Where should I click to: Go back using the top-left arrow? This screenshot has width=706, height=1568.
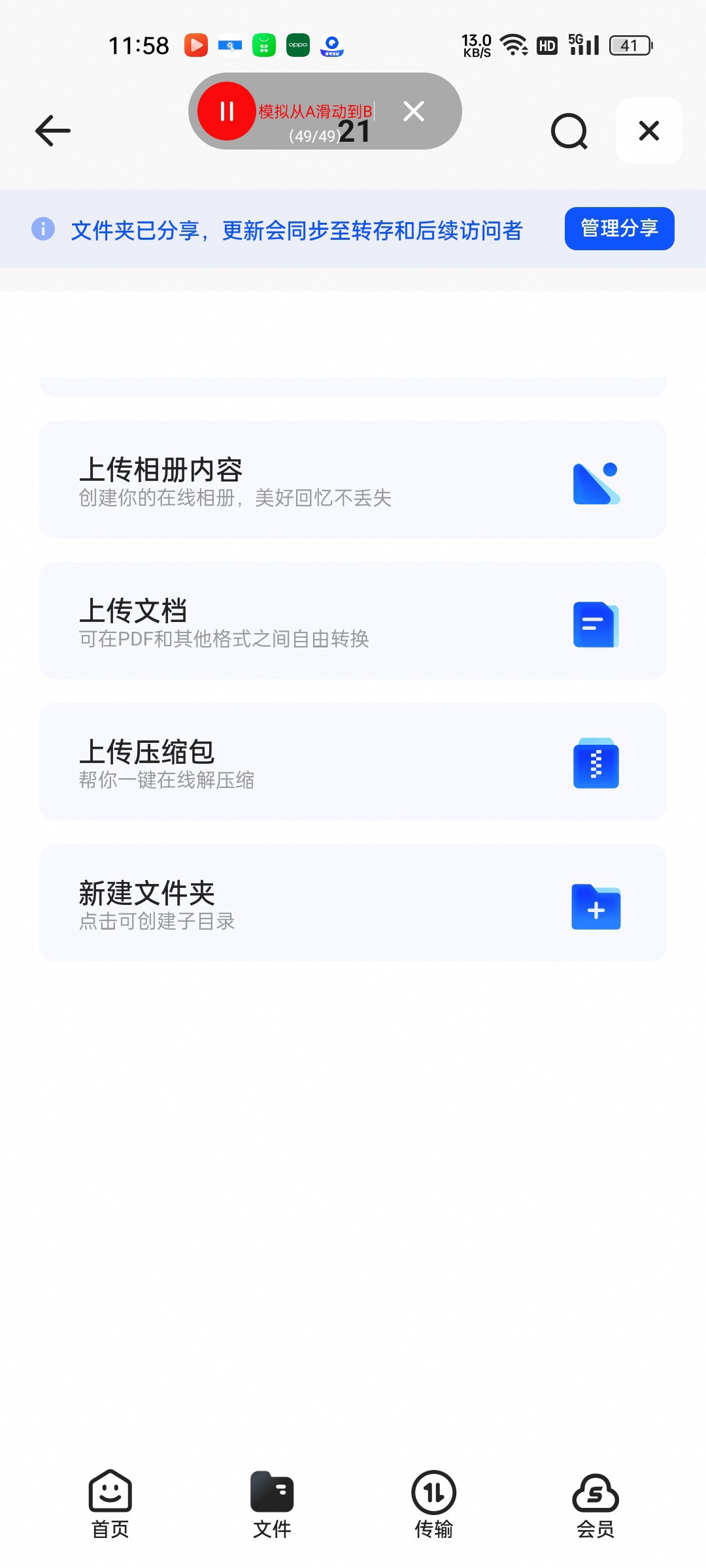52,131
